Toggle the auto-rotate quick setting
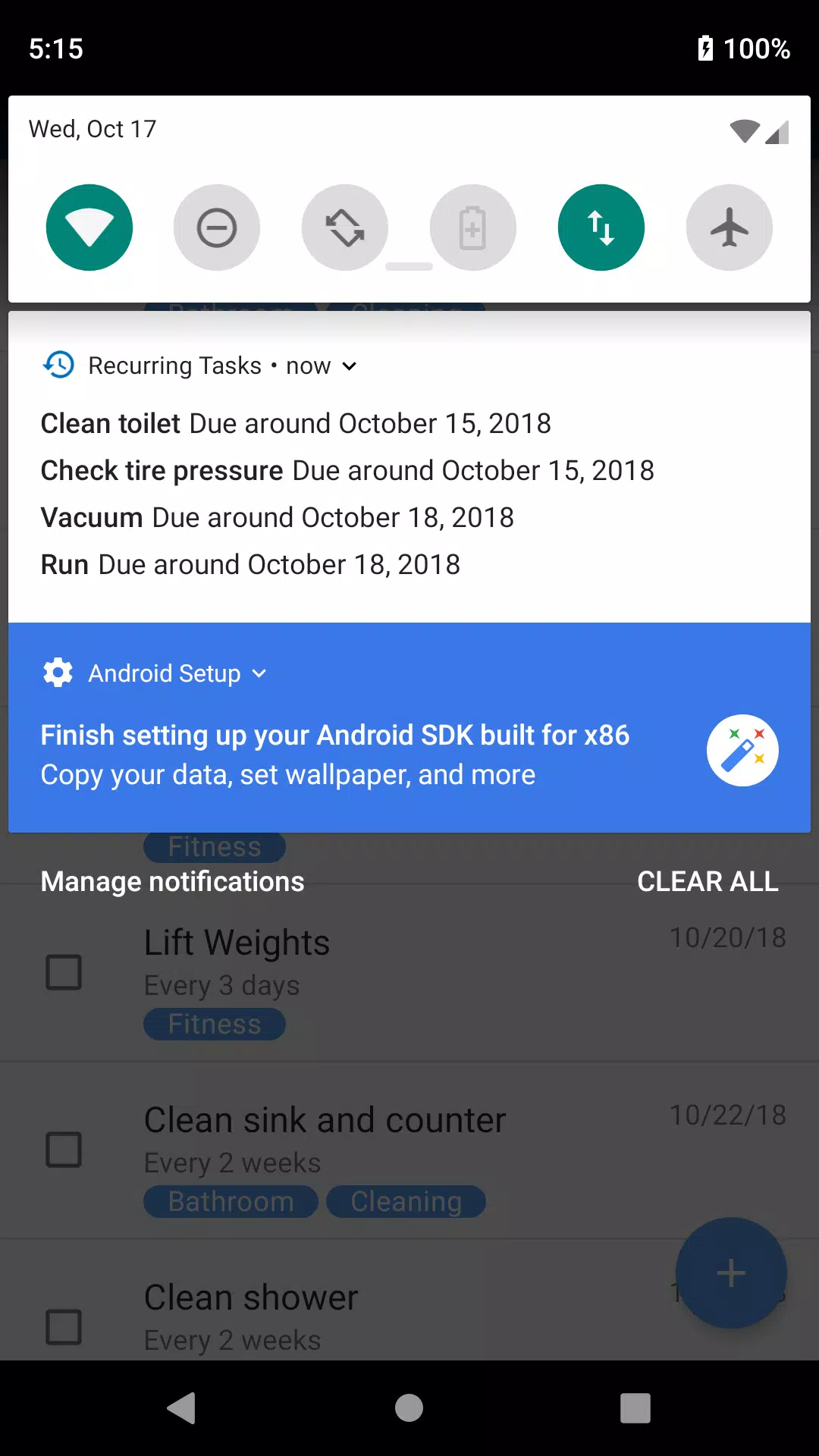 coord(345,227)
